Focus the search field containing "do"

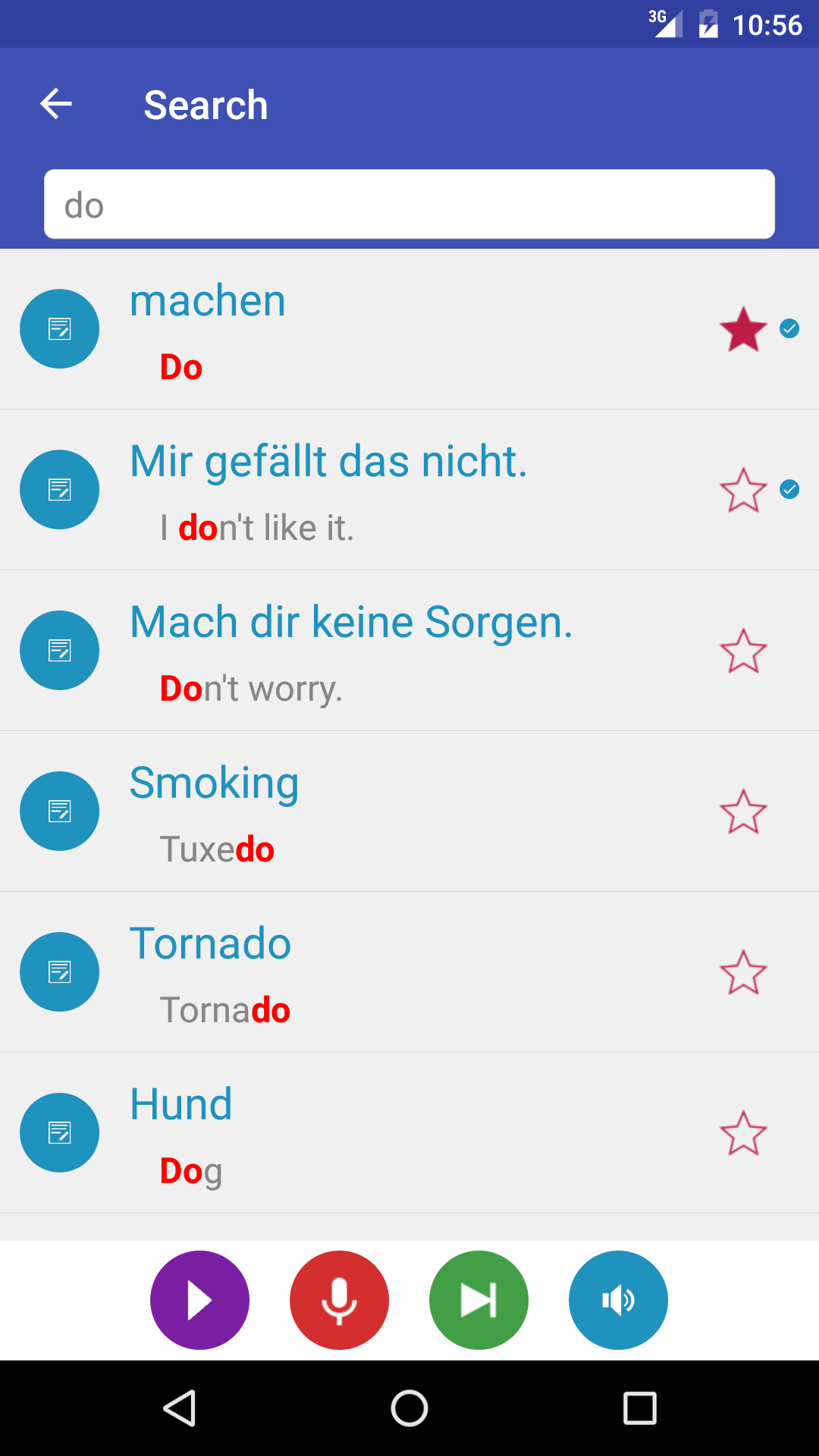[x=409, y=205]
